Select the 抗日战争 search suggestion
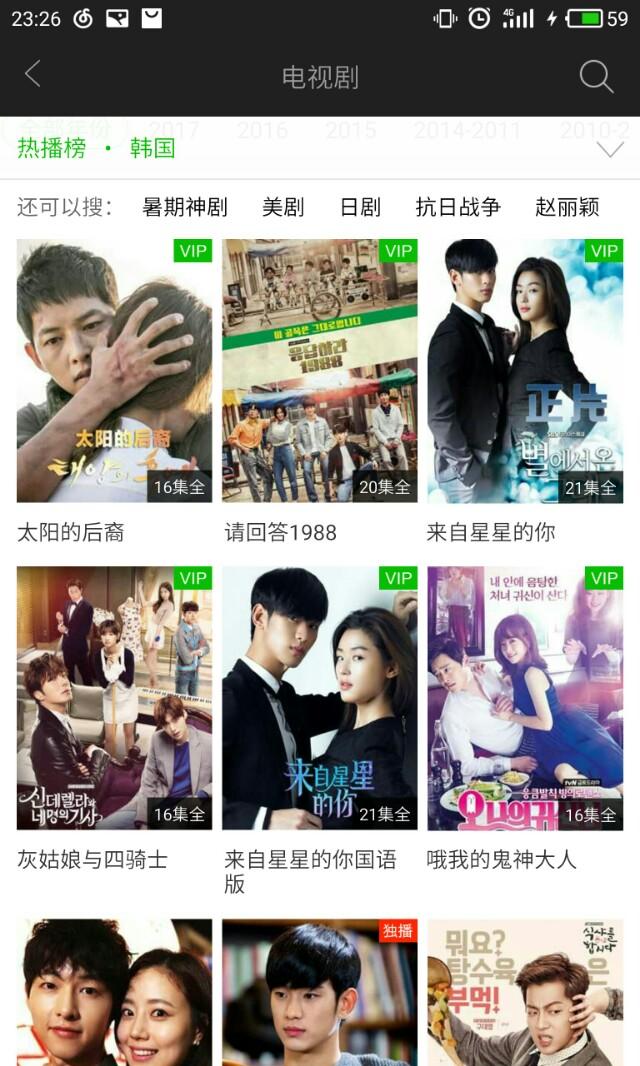Image resolution: width=640 pixels, height=1066 pixels. pos(458,207)
